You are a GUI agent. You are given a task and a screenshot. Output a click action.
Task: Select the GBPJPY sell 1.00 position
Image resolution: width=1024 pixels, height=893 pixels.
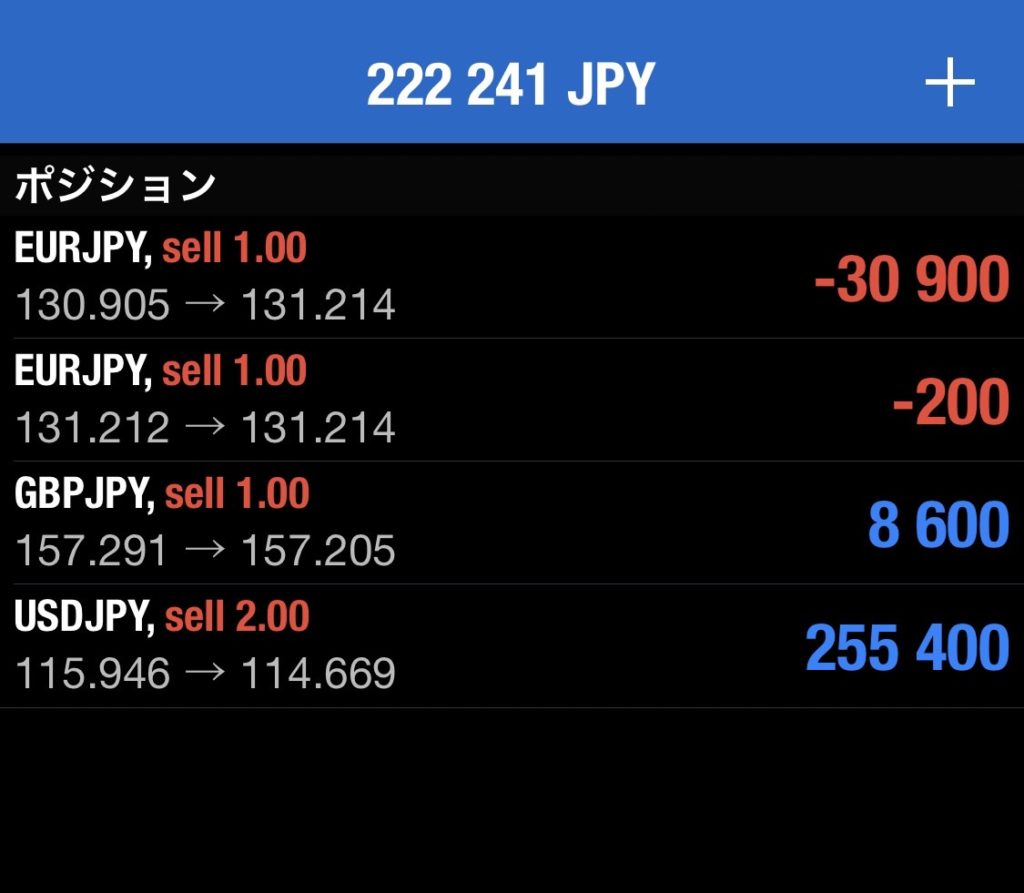pyautogui.click(x=510, y=523)
